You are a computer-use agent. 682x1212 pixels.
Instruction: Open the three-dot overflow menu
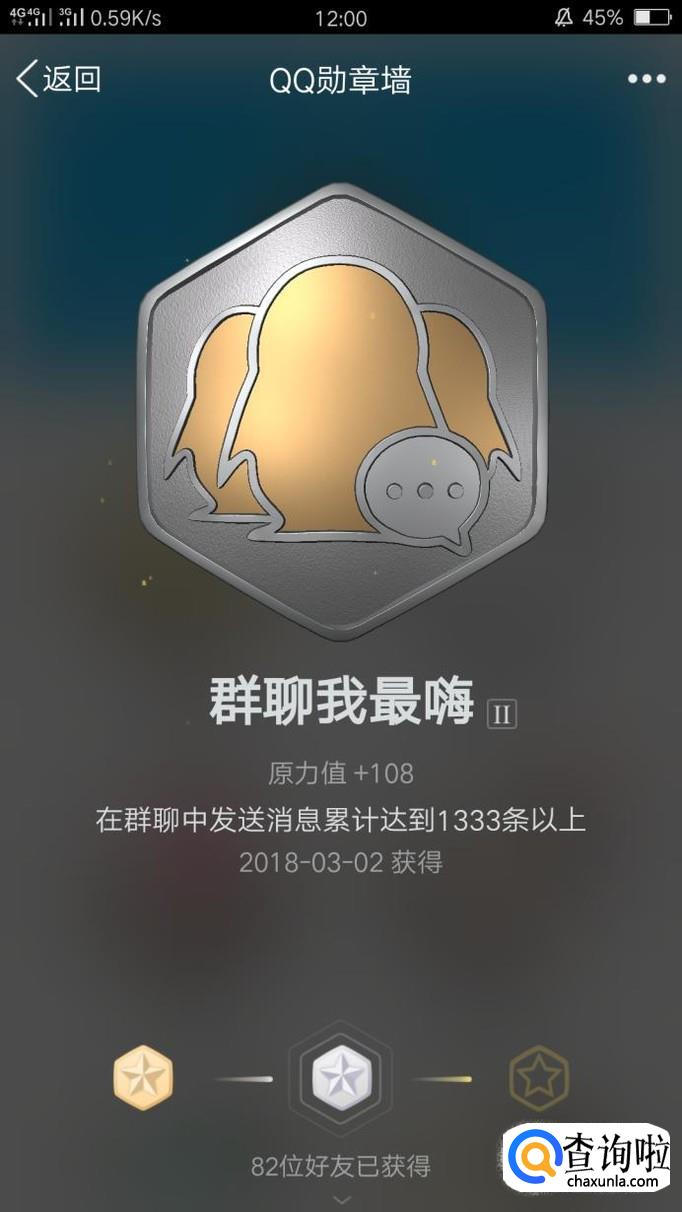click(x=646, y=80)
